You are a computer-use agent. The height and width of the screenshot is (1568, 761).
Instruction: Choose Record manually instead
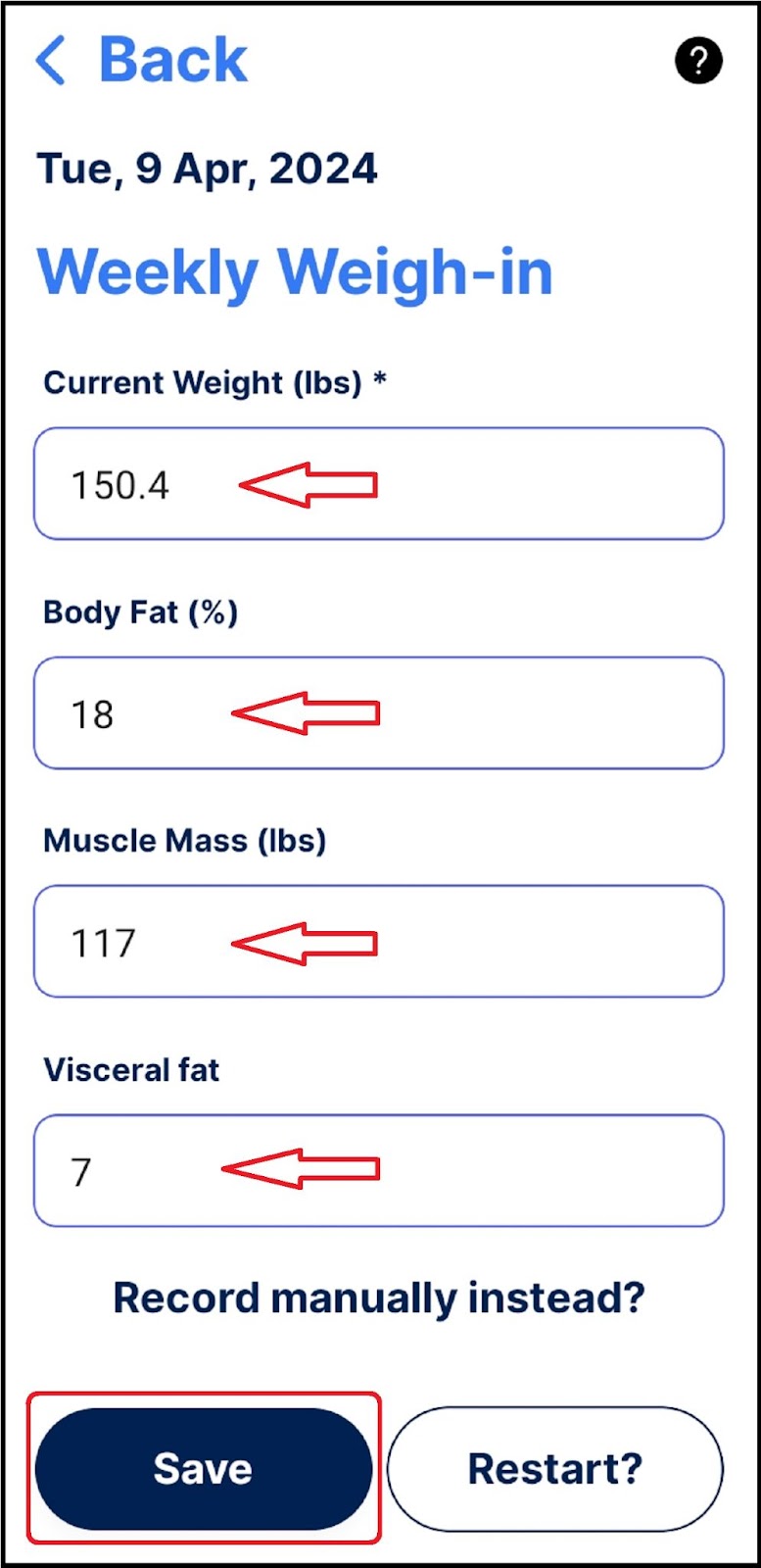pyautogui.click(x=379, y=1298)
